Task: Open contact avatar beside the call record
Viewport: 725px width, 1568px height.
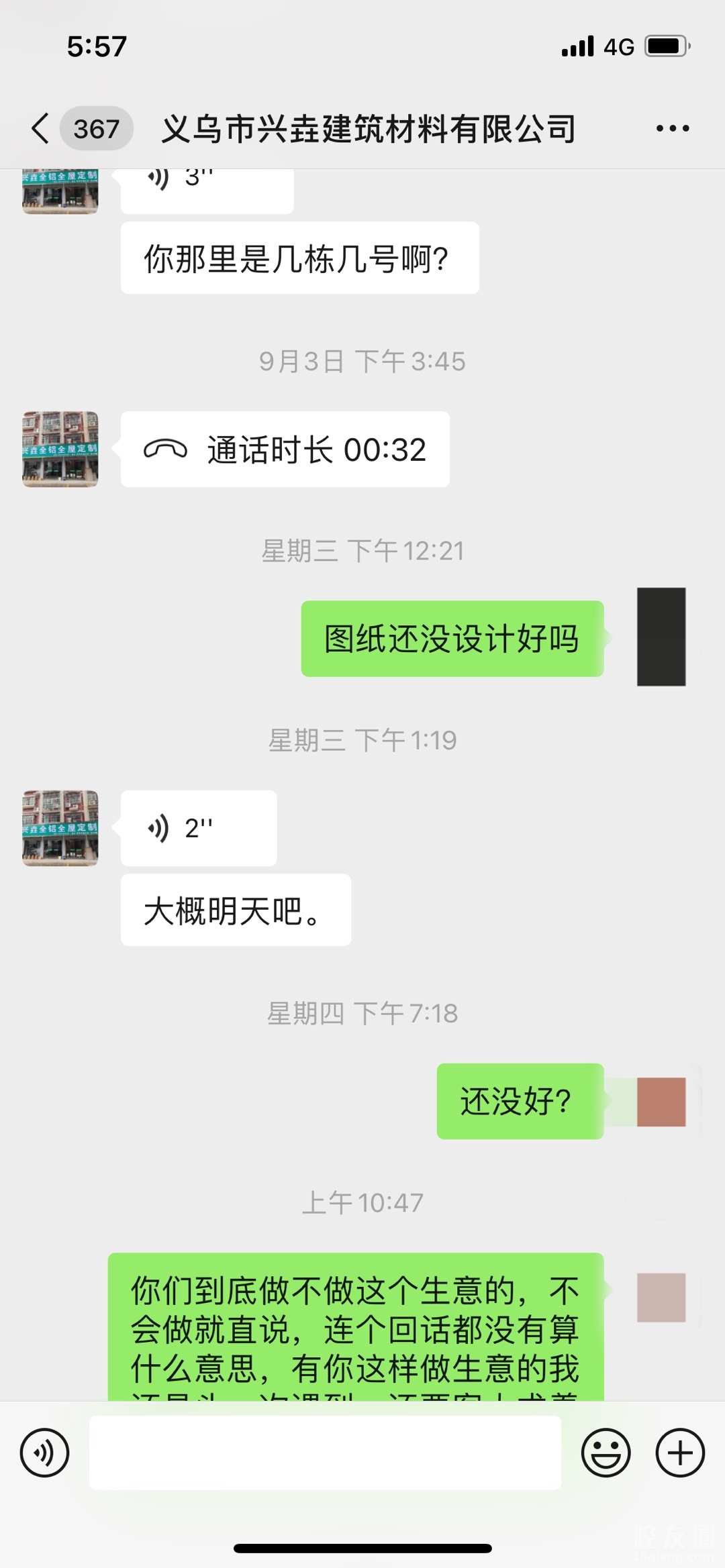Action: click(60, 450)
